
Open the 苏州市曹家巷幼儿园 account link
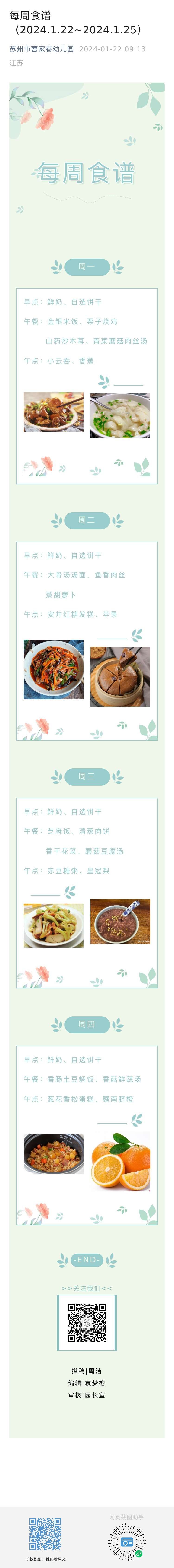41,49
